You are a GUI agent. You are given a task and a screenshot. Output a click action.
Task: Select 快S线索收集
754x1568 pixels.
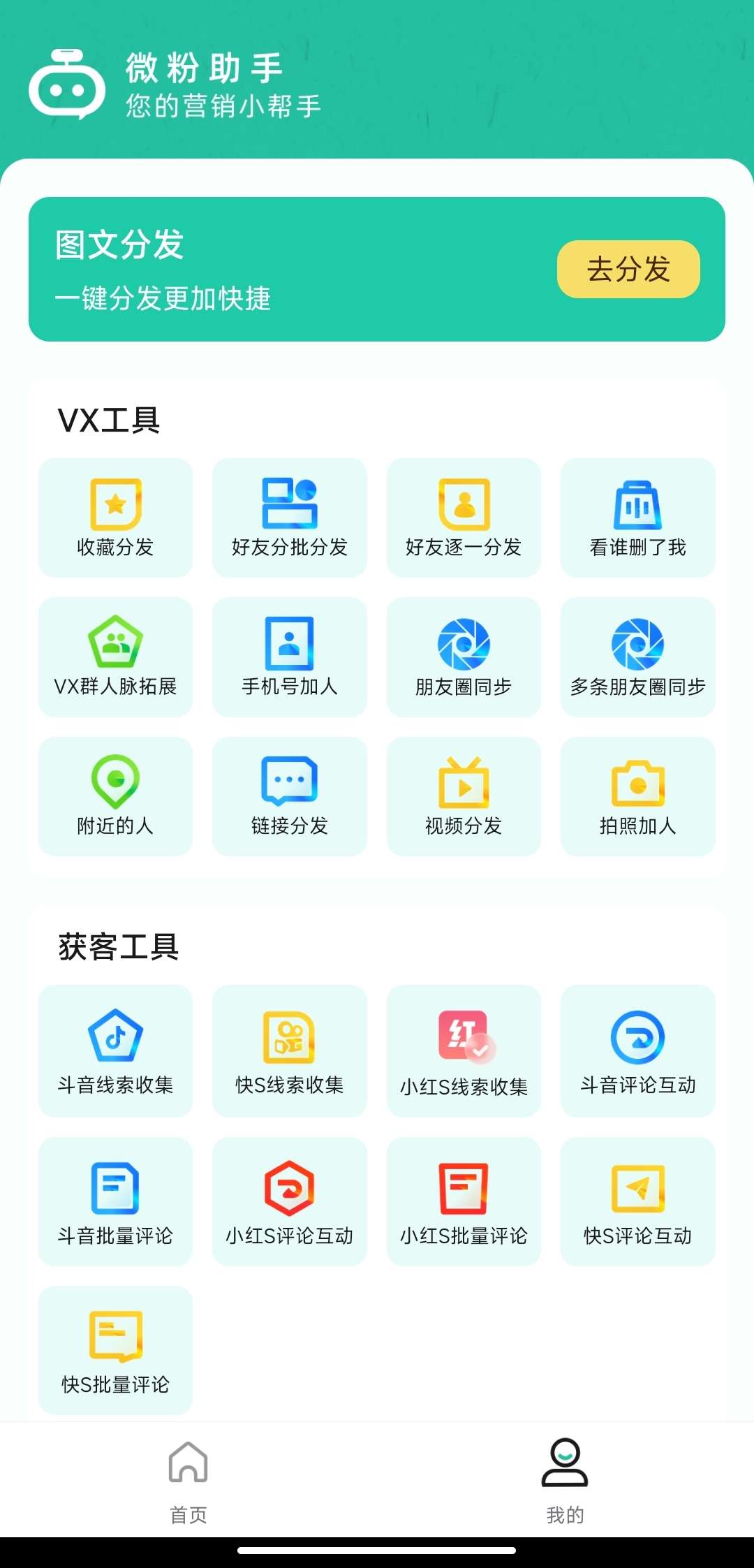pyautogui.click(x=289, y=1050)
